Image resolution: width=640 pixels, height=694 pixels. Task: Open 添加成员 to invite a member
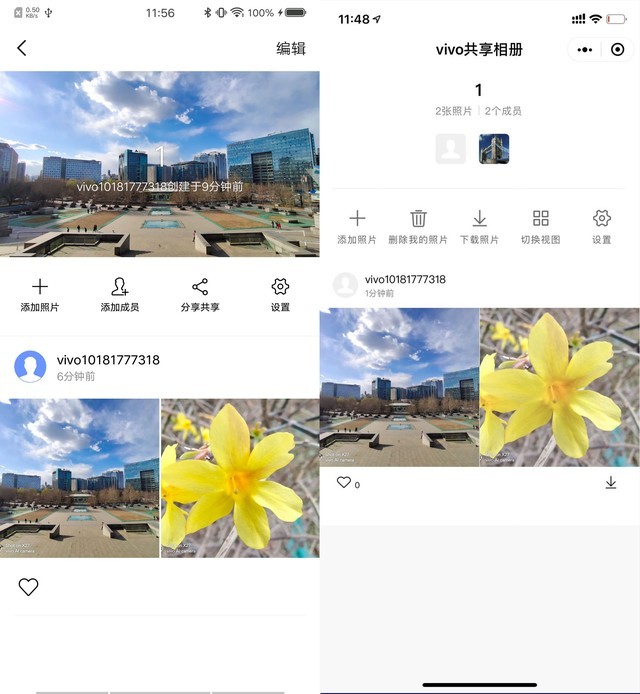119,295
